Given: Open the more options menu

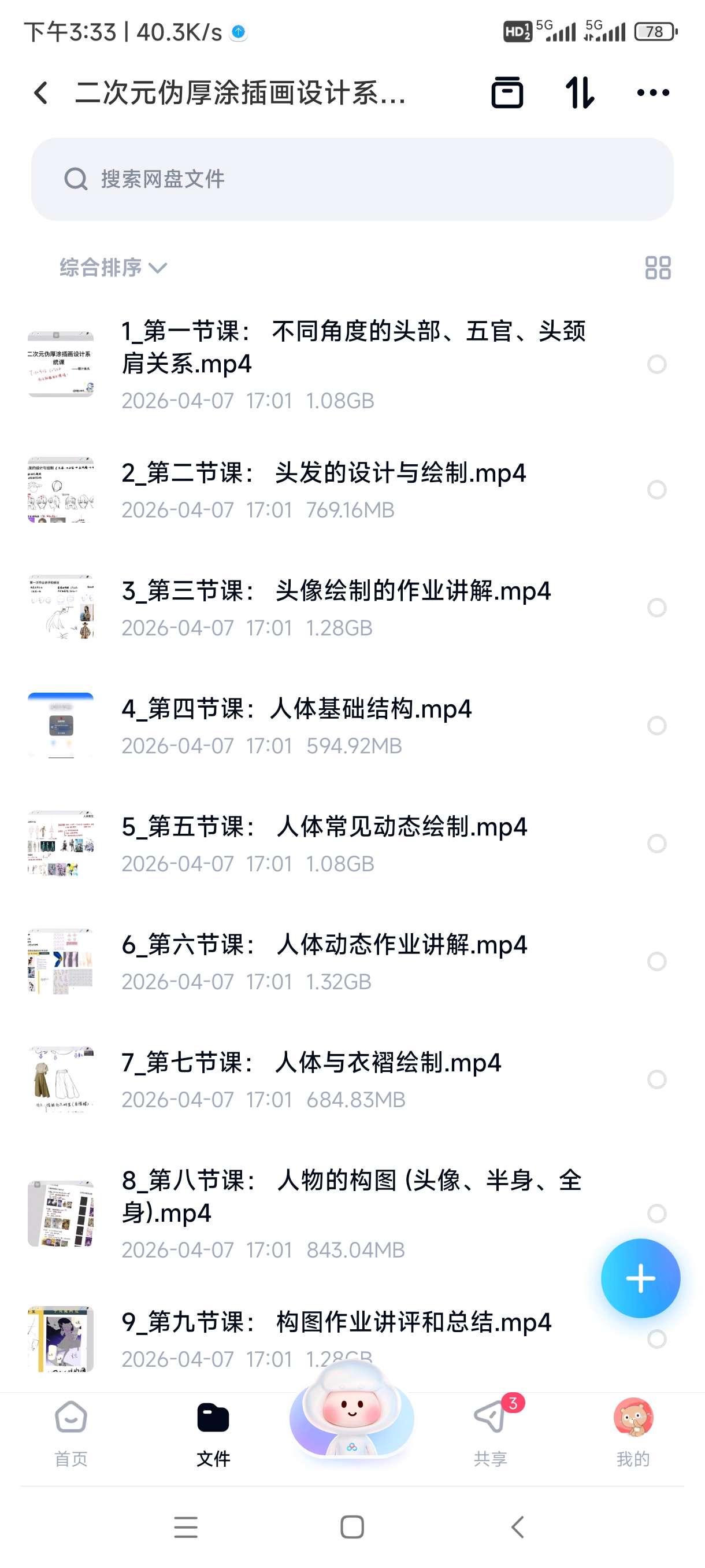Looking at the screenshot, I should coord(652,92).
